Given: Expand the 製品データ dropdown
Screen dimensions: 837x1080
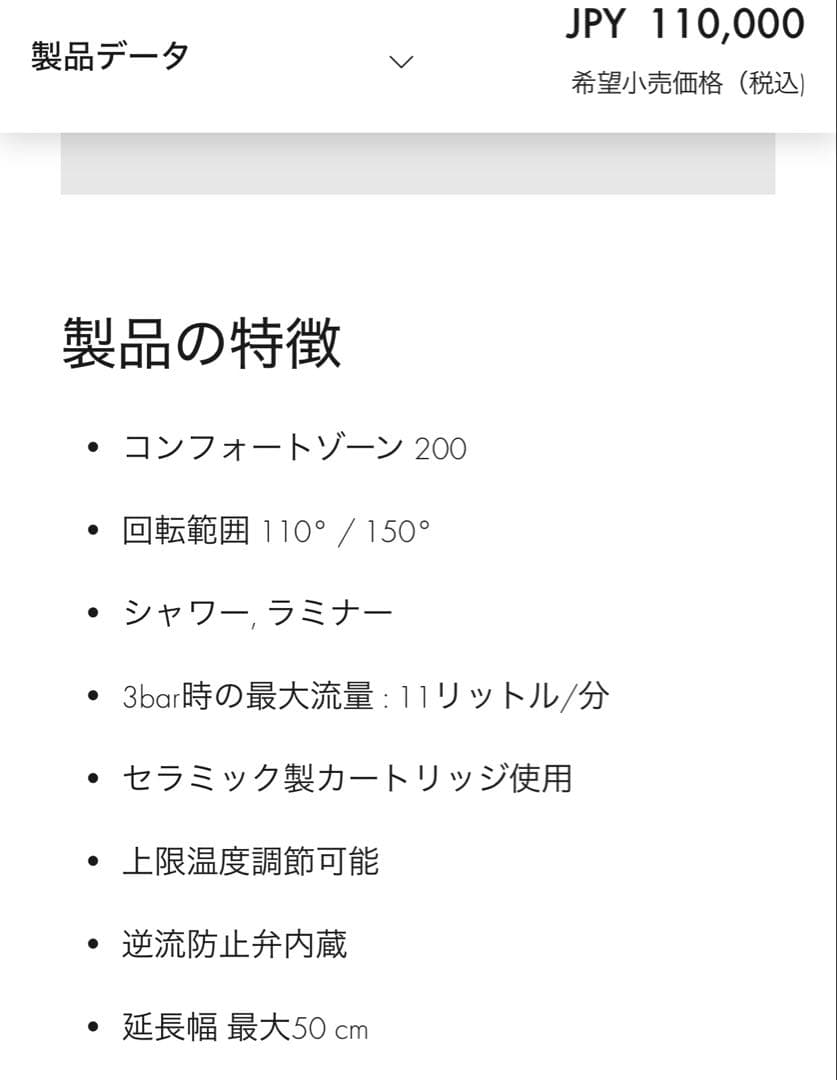Looking at the screenshot, I should tap(401, 61).
